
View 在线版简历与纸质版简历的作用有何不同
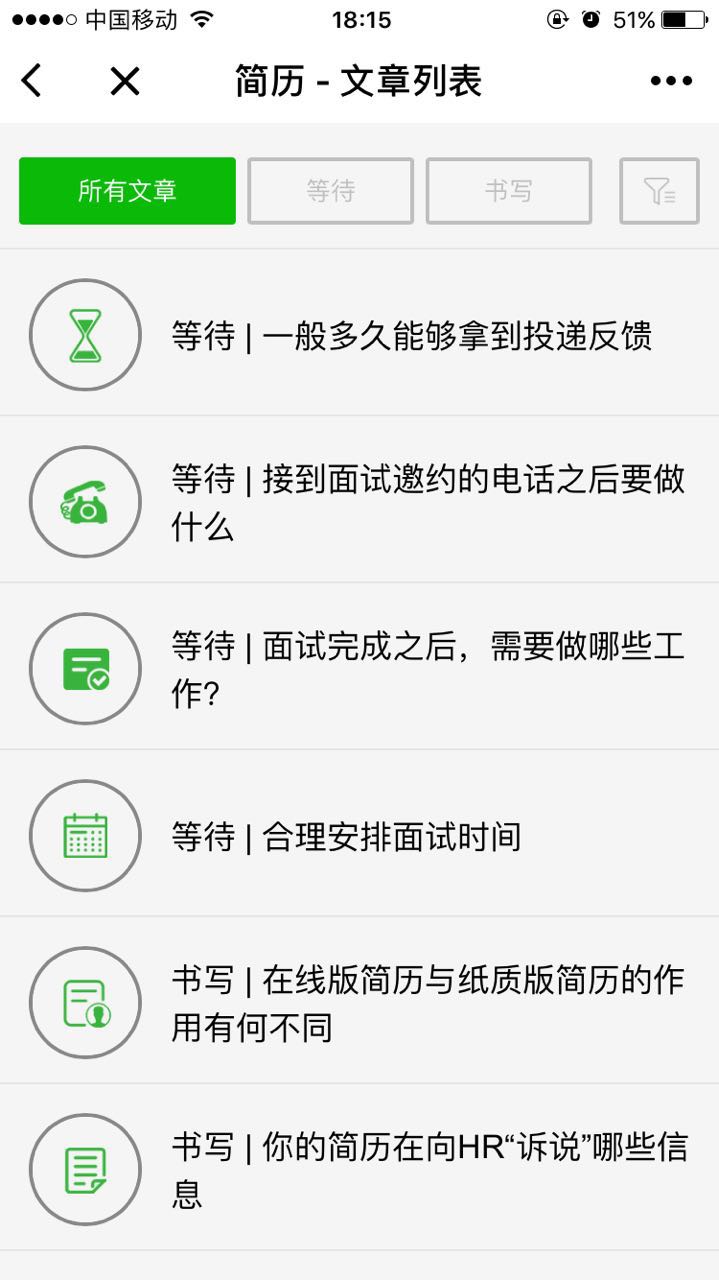(428, 1003)
